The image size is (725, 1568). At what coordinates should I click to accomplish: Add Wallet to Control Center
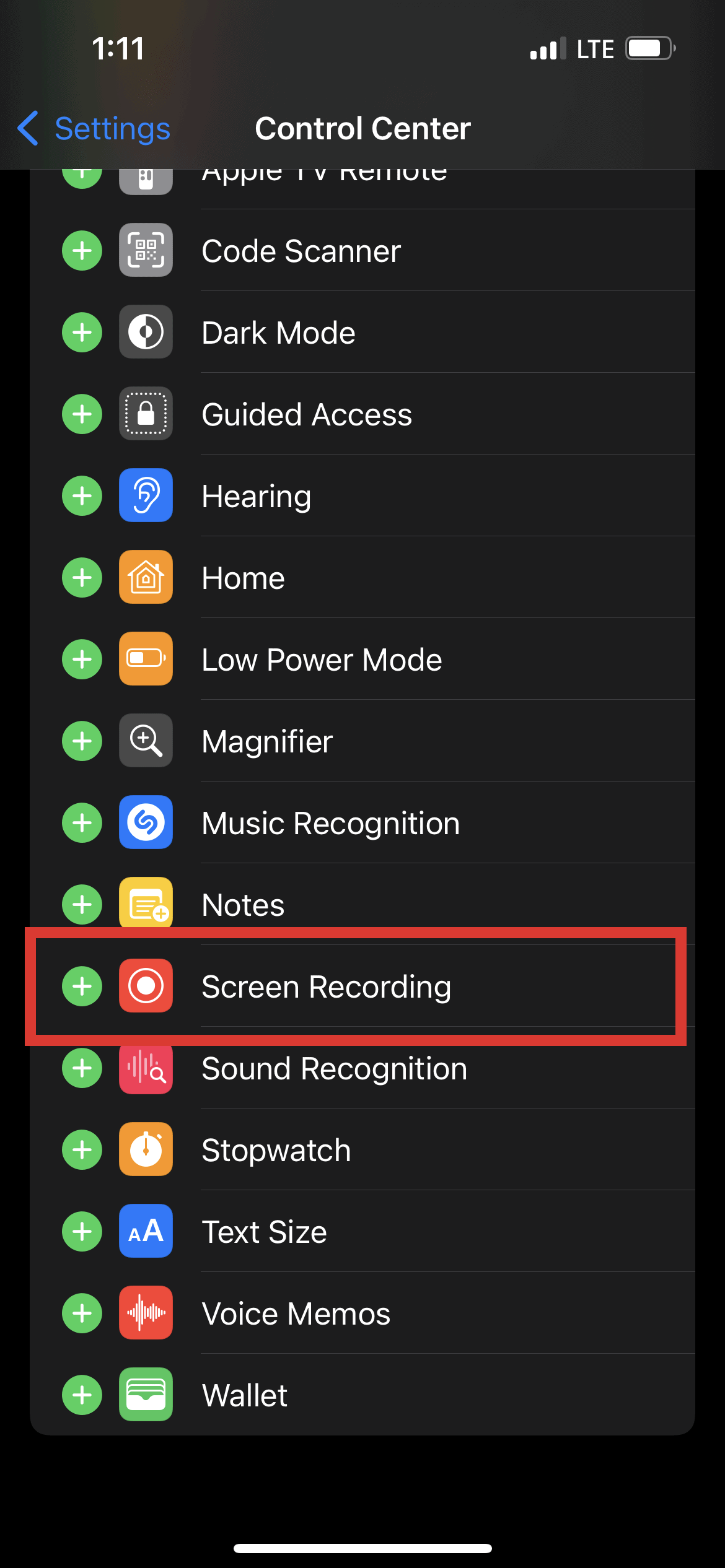(x=82, y=1395)
